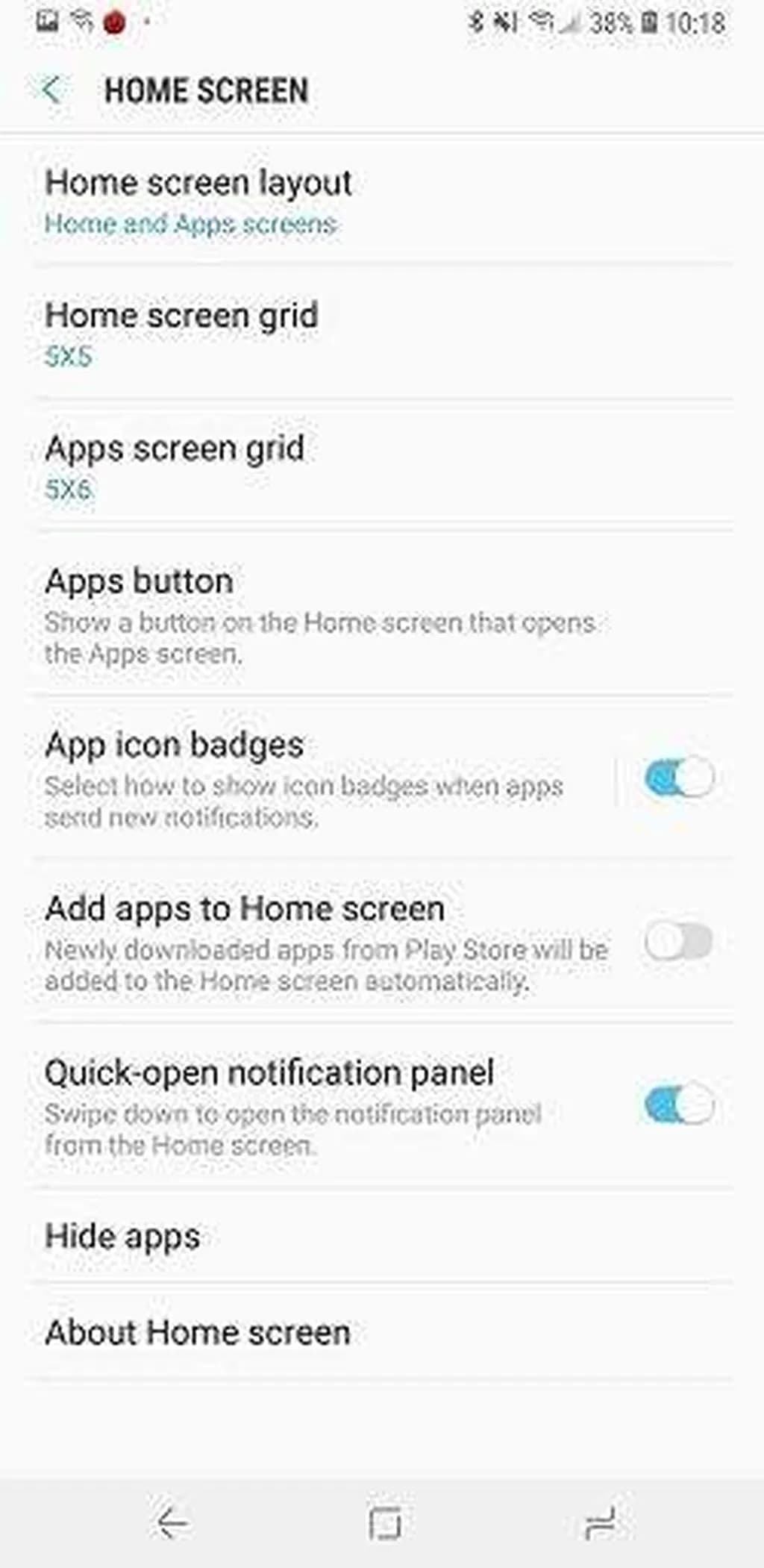Enable Add apps to Home screen
The height and width of the screenshot is (1568, 764).
pyautogui.click(x=678, y=942)
